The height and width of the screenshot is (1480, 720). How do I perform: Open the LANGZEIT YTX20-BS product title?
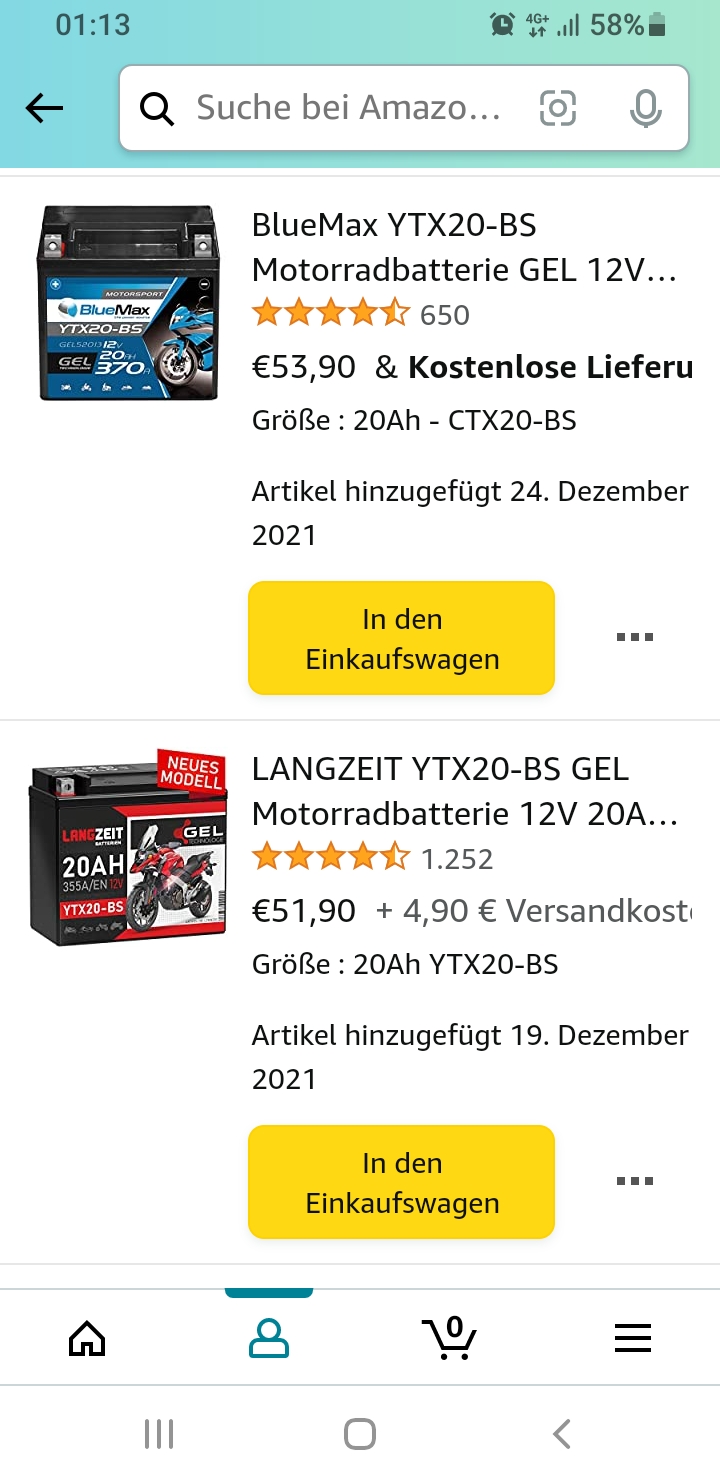click(x=465, y=791)
